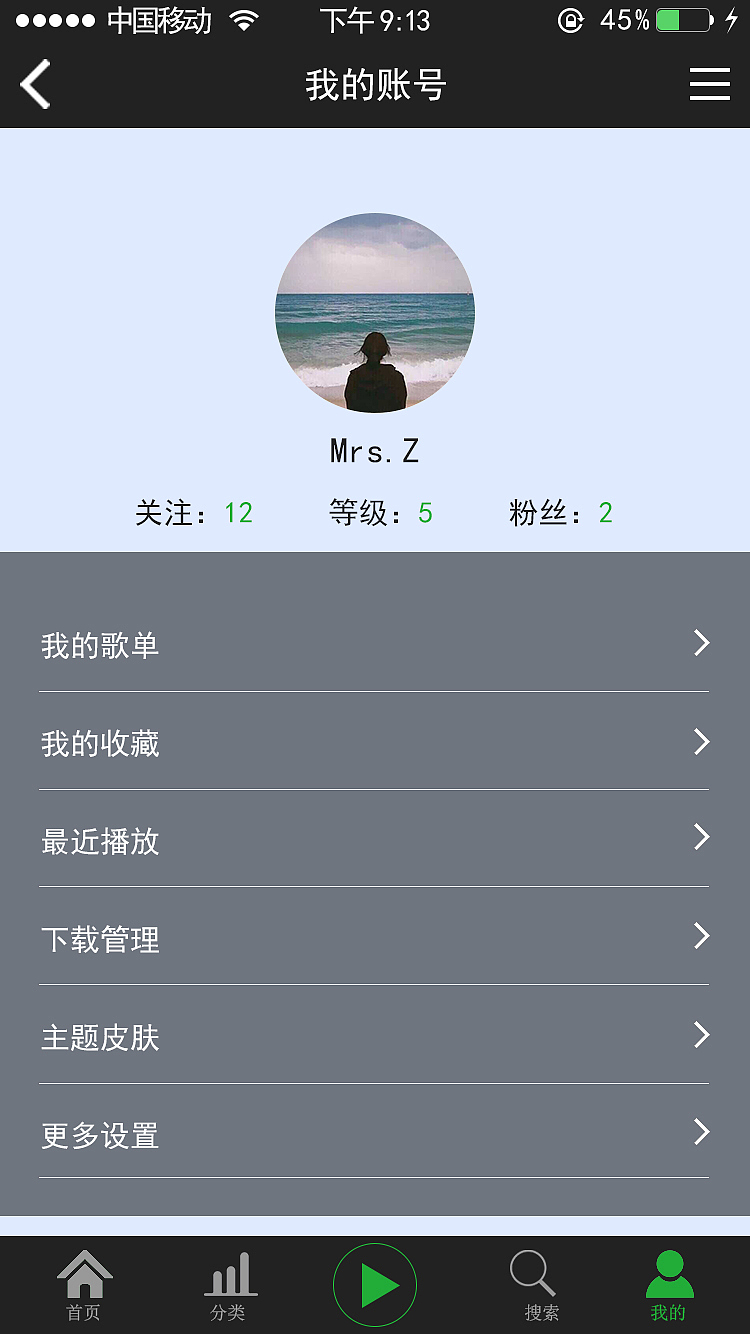Screen dimensions: 750x1334
Task: Open 下载管理 download manager
Action: pyautogui.click(x=375, y=938)
